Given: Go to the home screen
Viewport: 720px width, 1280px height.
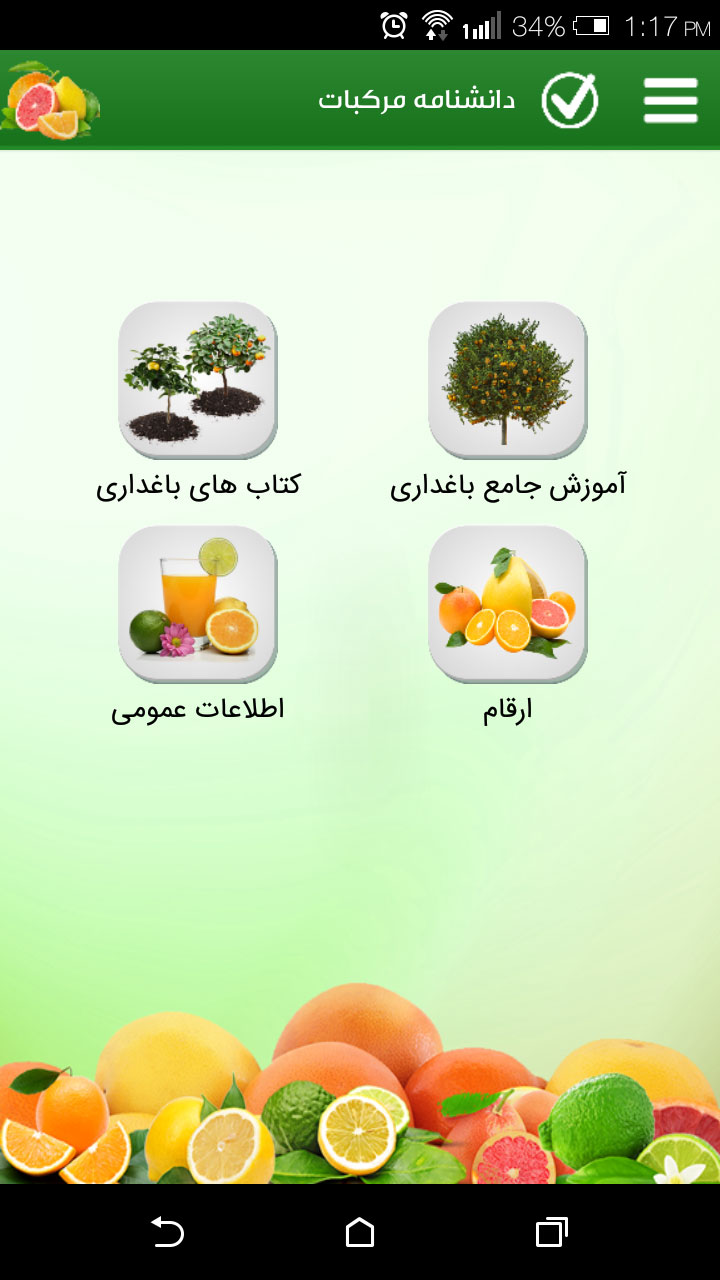Looking at the screenshot, I should (x=360, y=1232).
